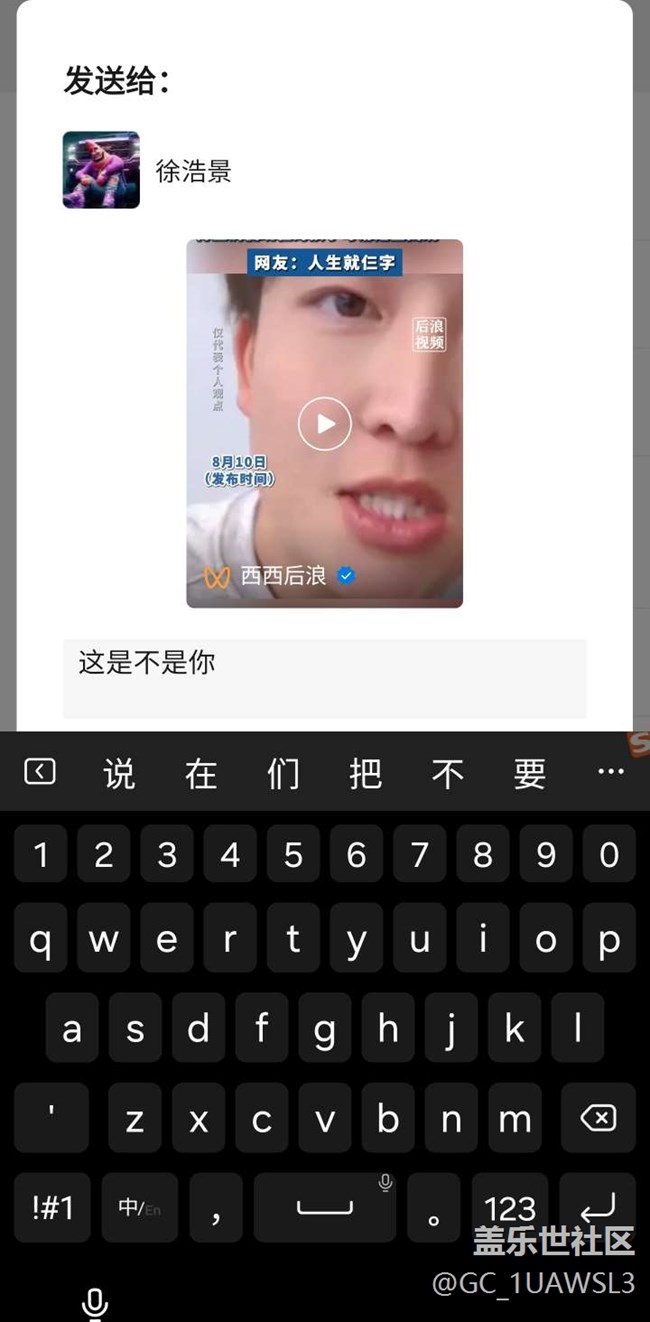650x1322 pixels.
Task: Type the letter q key
Action: click(41, 941)
